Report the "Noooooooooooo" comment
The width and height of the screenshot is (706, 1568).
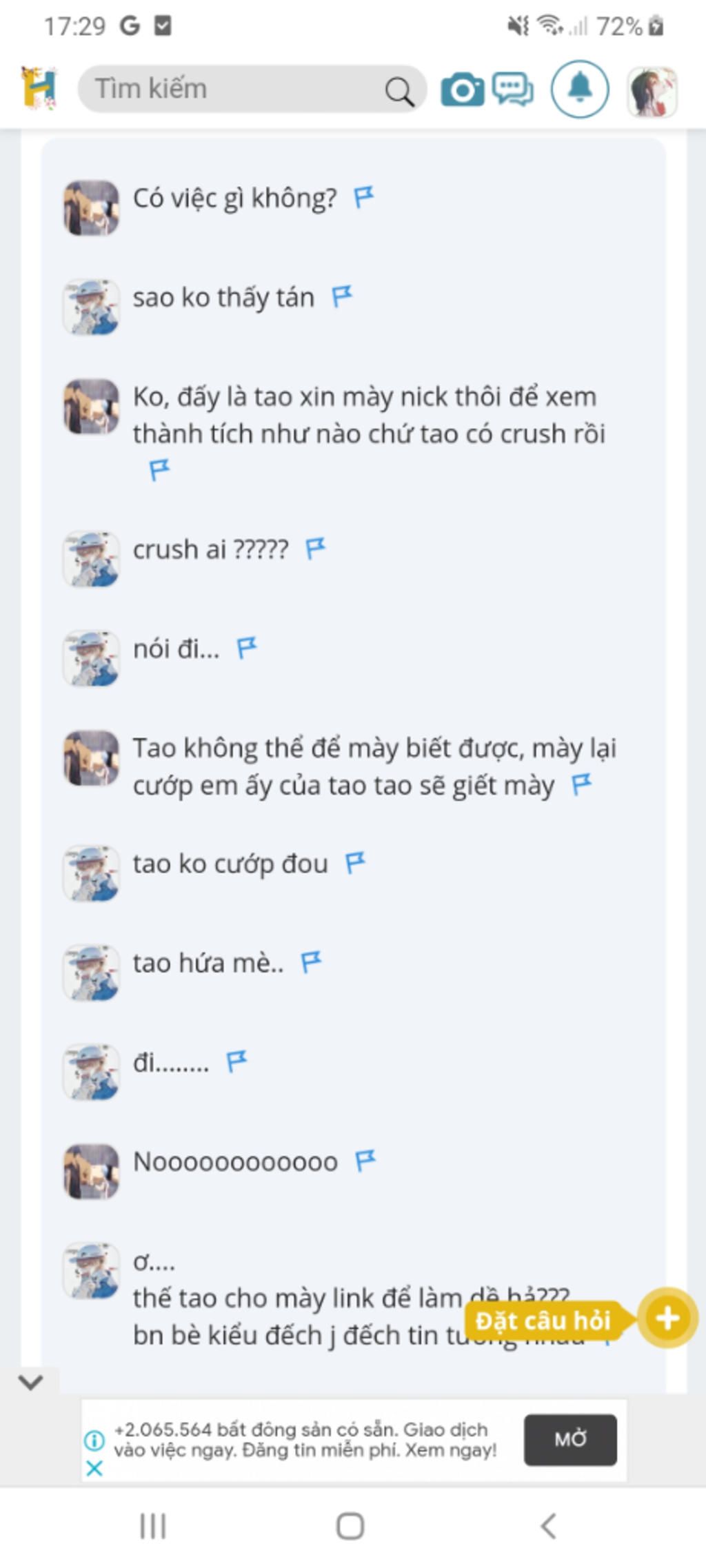(365, 1161)
